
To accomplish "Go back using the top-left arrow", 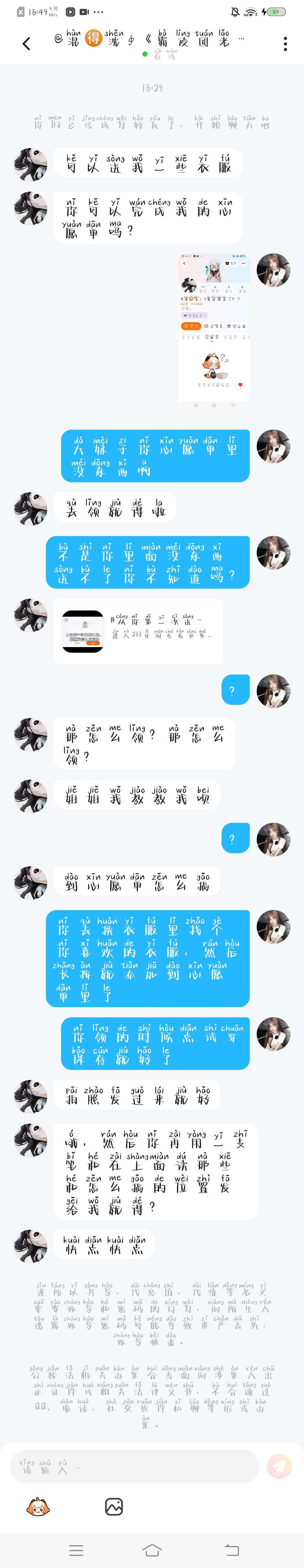I will click(26, 44).
